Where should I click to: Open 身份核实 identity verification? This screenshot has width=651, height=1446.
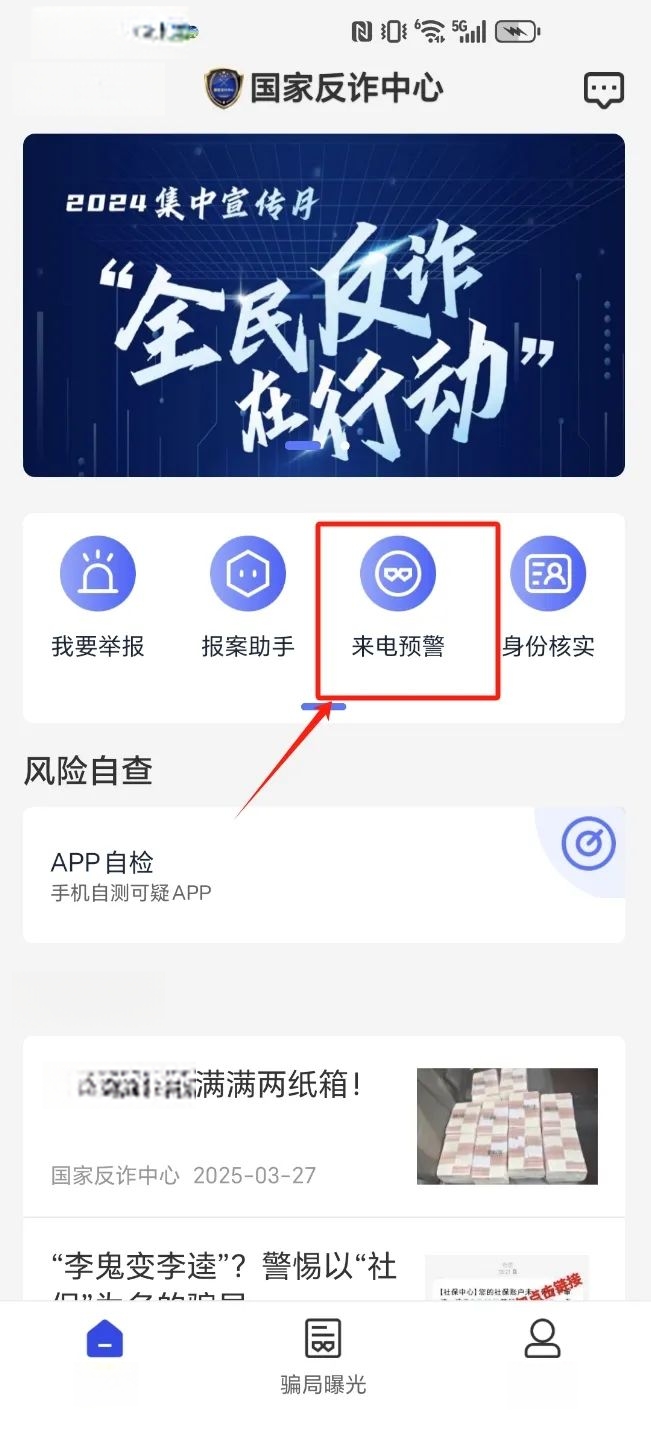click(548, 600)
